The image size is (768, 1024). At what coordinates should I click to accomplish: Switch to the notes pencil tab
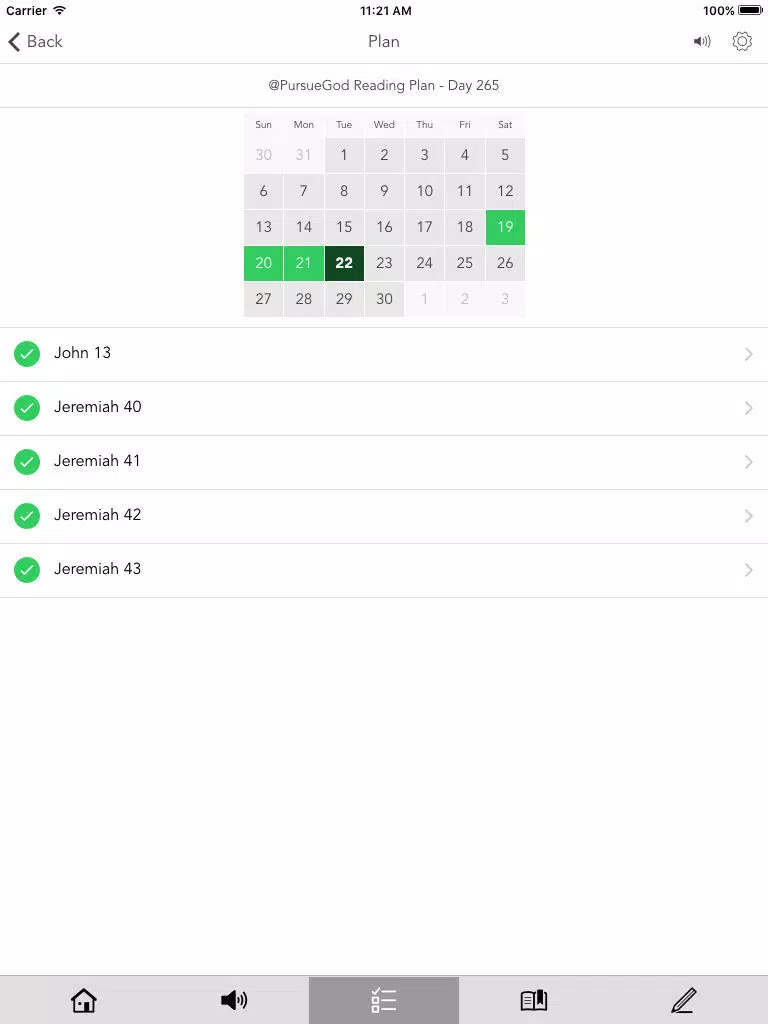click(684, 1000)
